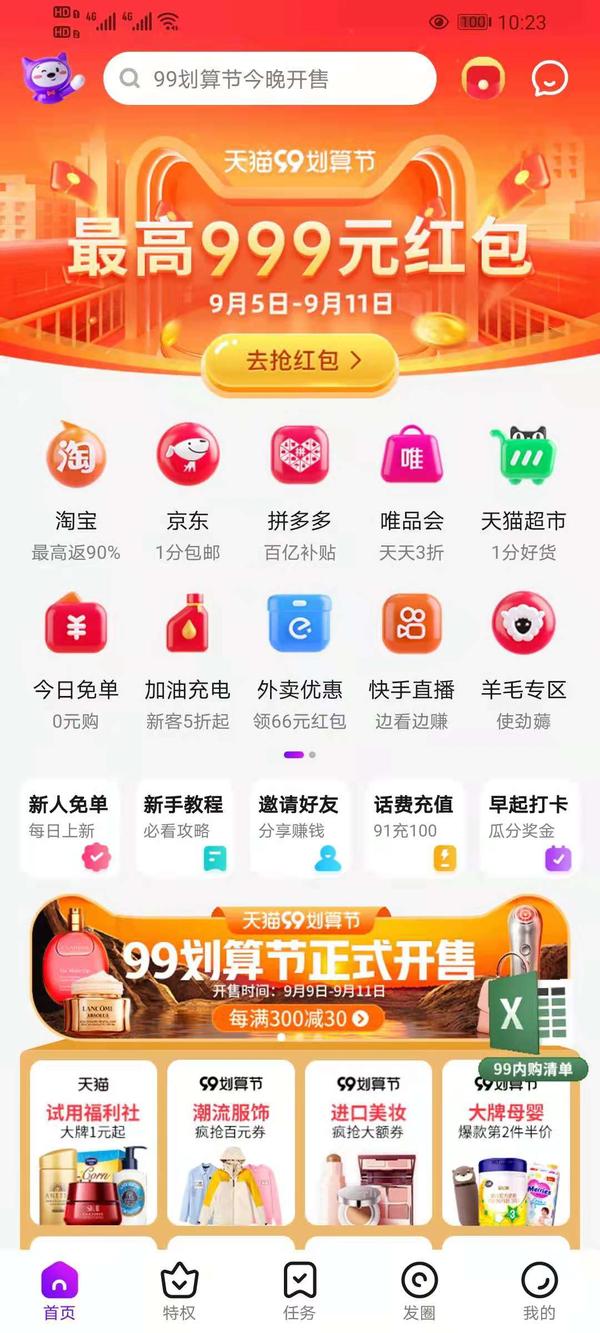Open the 邀请好友 card
600x1333 pixels.
[x=299, y=828]
